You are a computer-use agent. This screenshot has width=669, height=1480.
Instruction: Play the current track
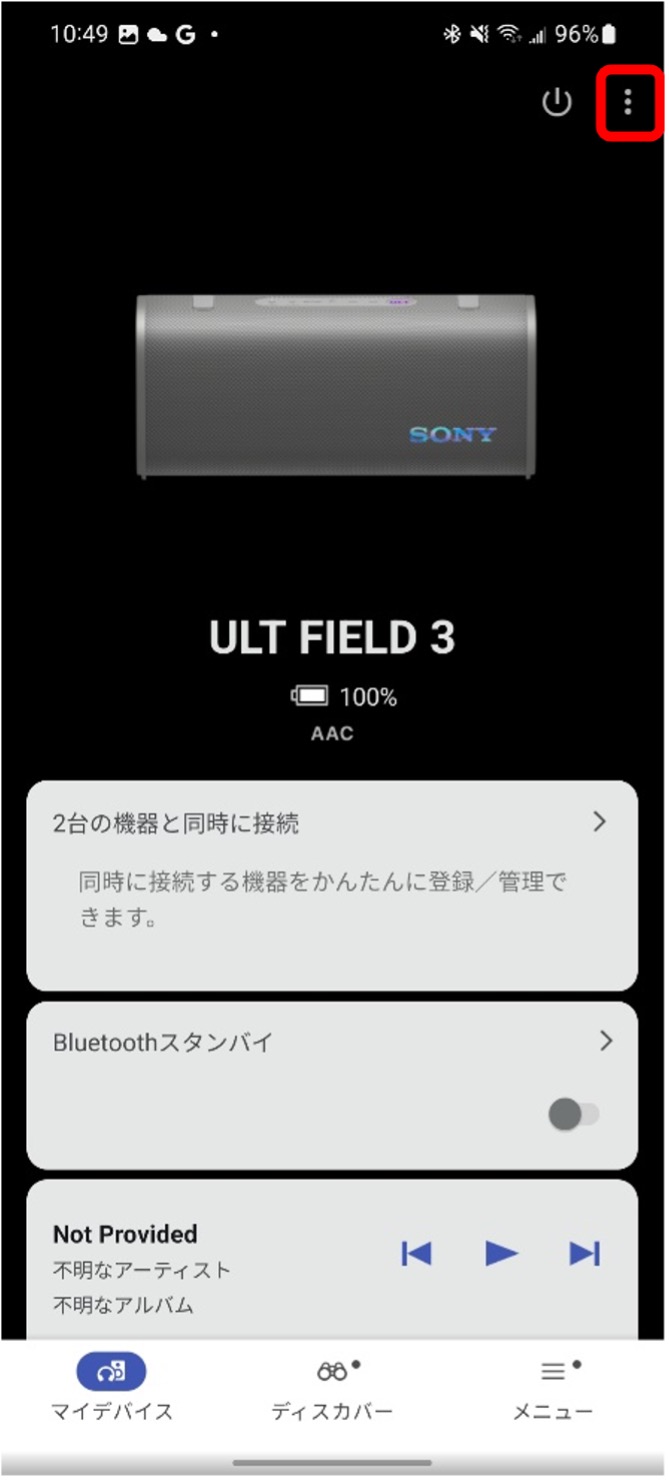[501, 1253]
